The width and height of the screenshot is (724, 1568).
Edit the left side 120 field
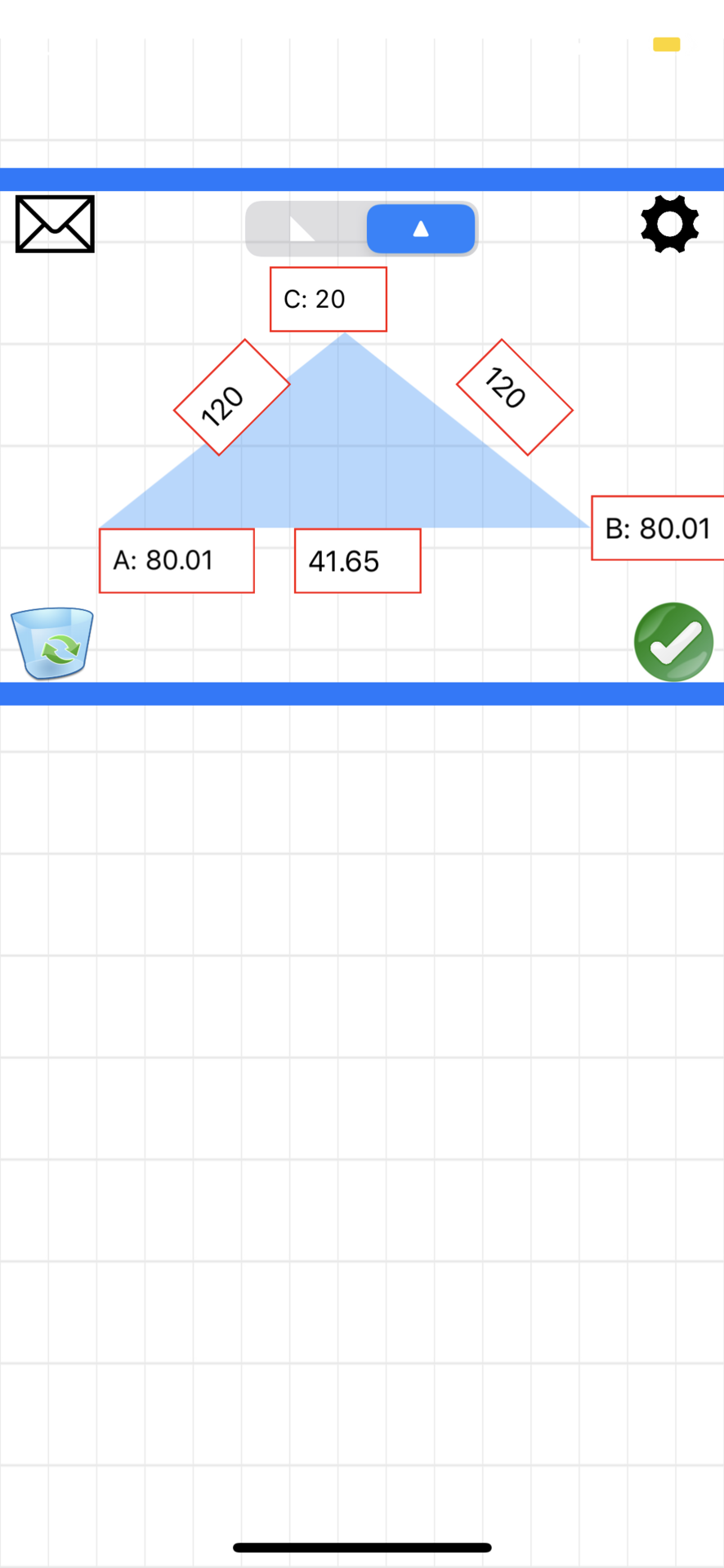click(232, 398)
